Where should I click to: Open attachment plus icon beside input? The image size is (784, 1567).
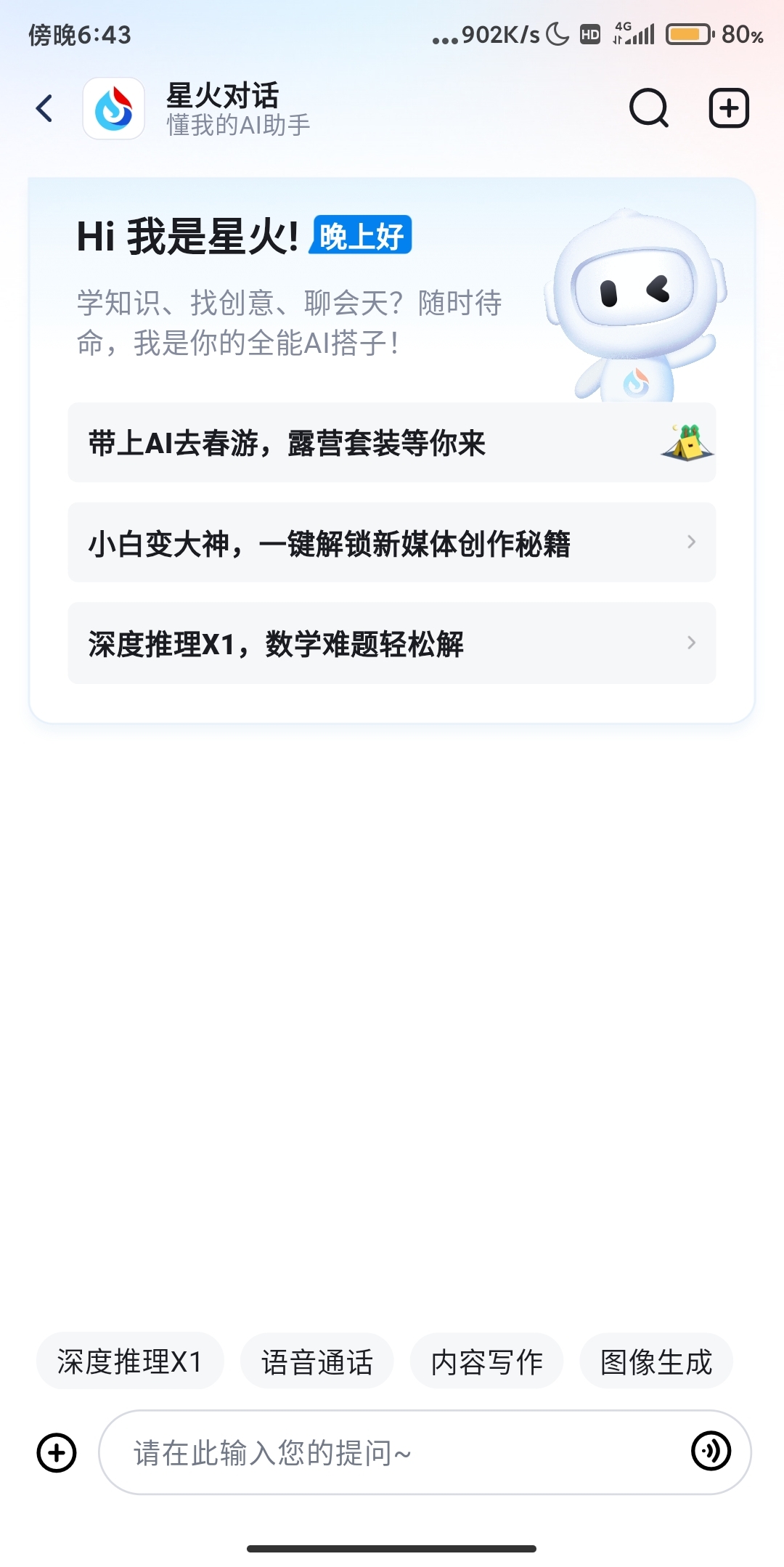[x=57, y=1453]
